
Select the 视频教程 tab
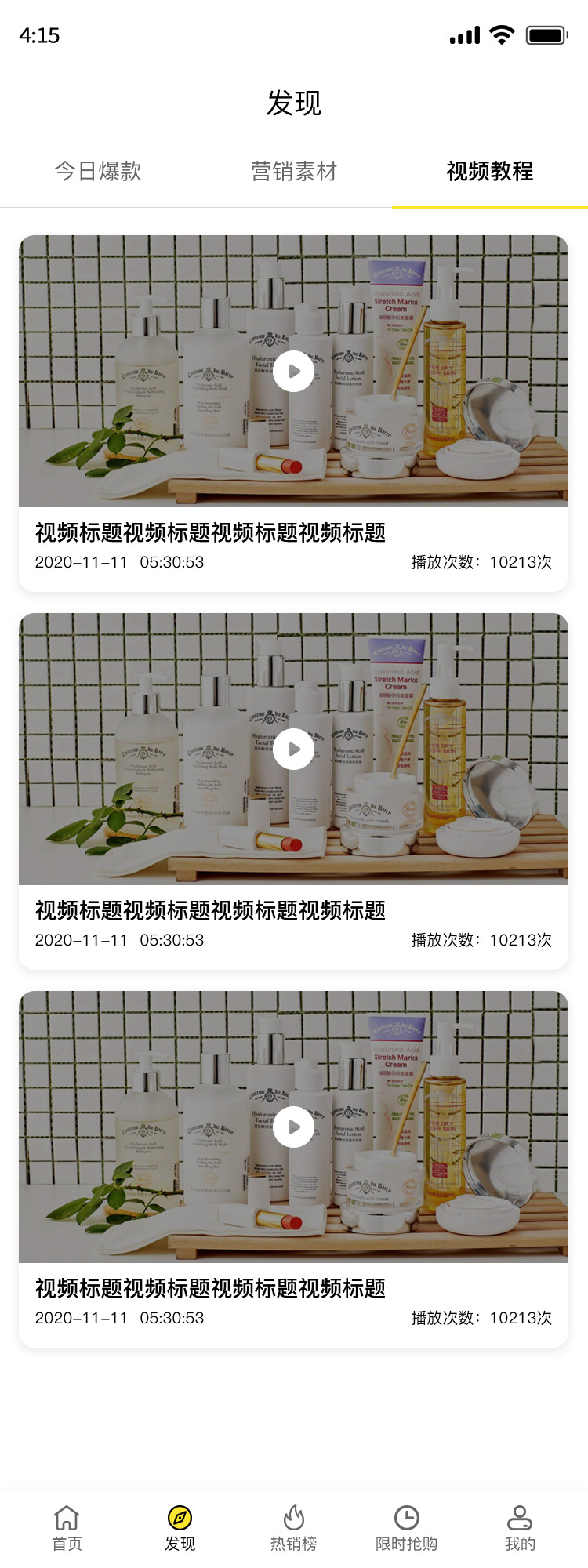point(490,171)
